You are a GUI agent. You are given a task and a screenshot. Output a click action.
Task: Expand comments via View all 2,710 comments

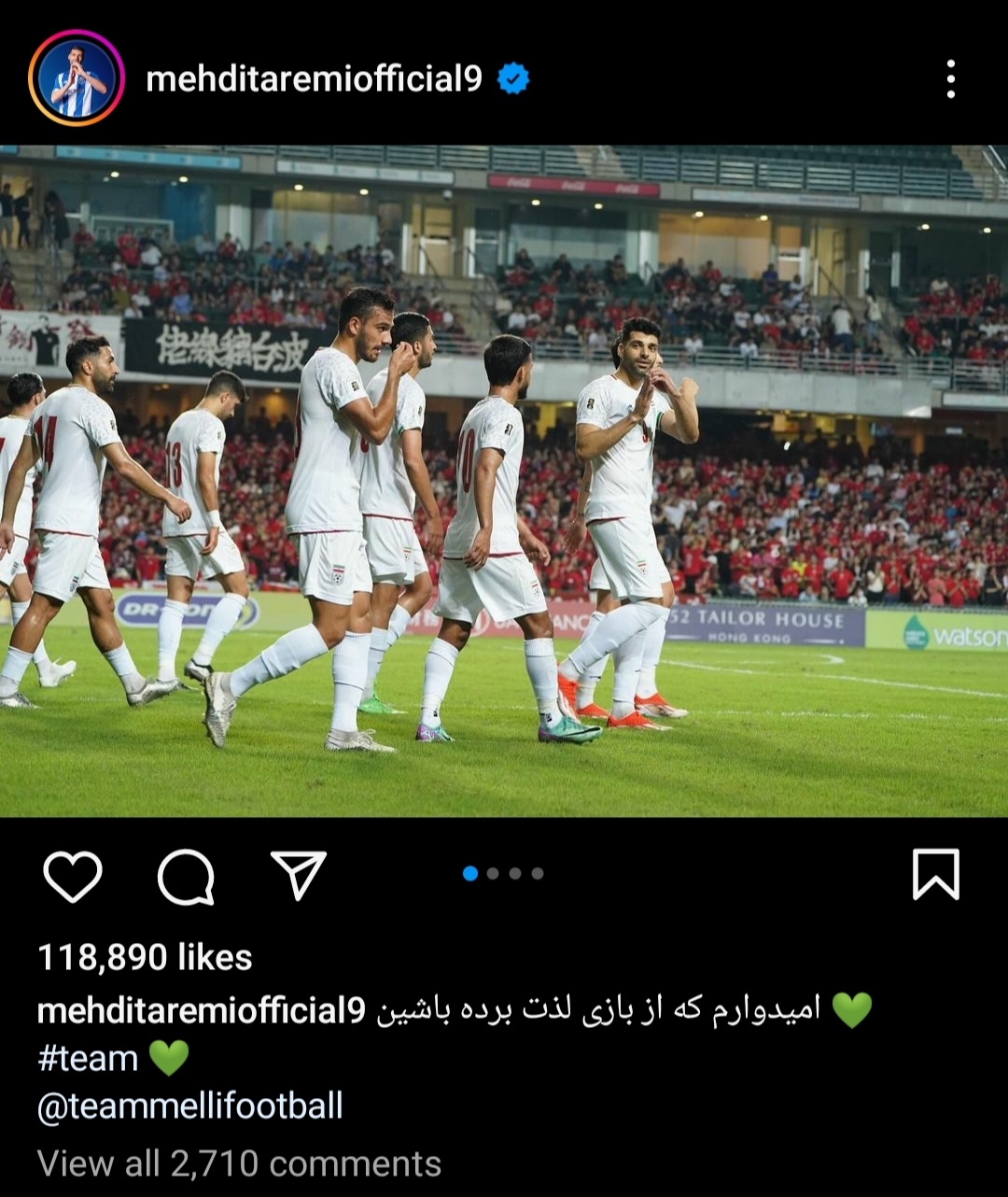click(x=239, y=1163)
